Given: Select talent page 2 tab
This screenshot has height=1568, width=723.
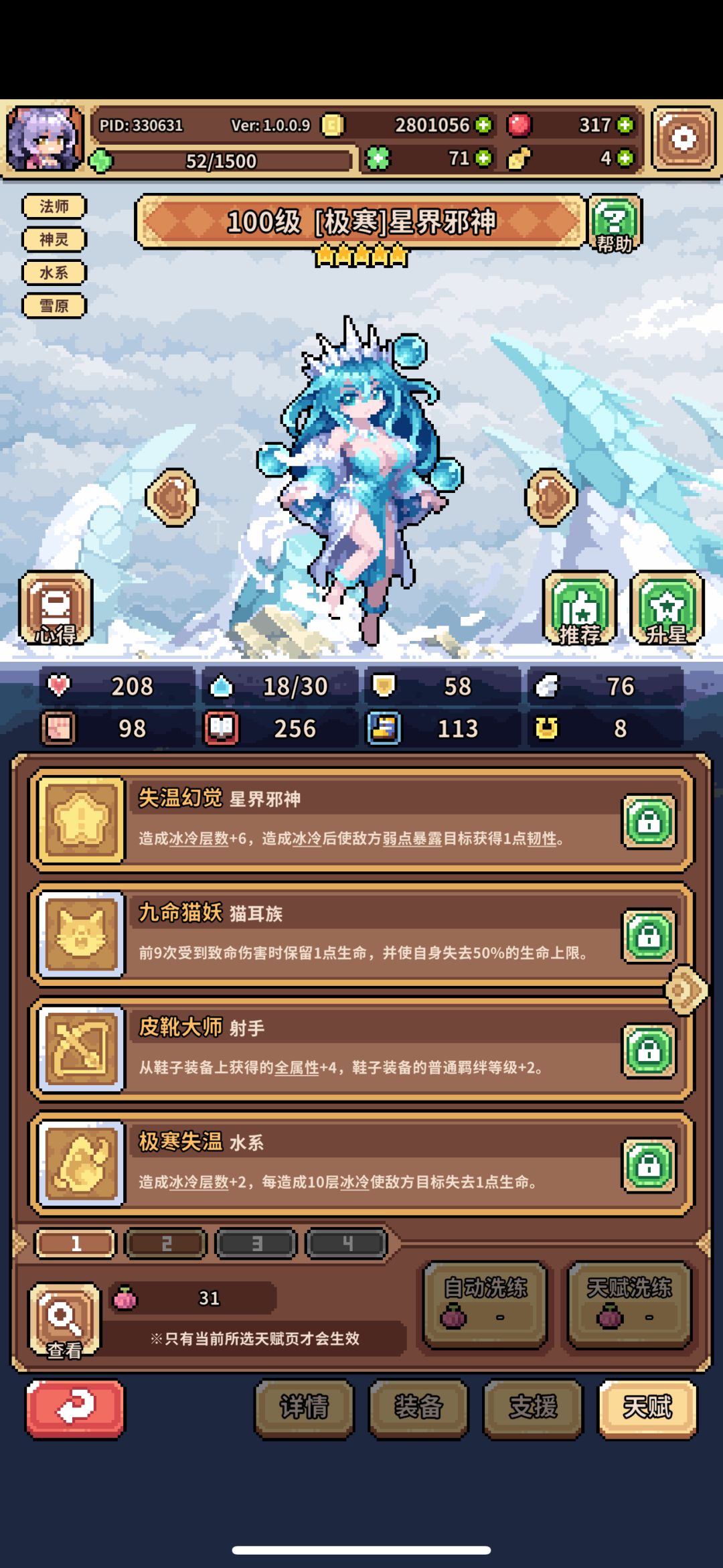Looking at the screenshot, I should (x=164, y=1242).
